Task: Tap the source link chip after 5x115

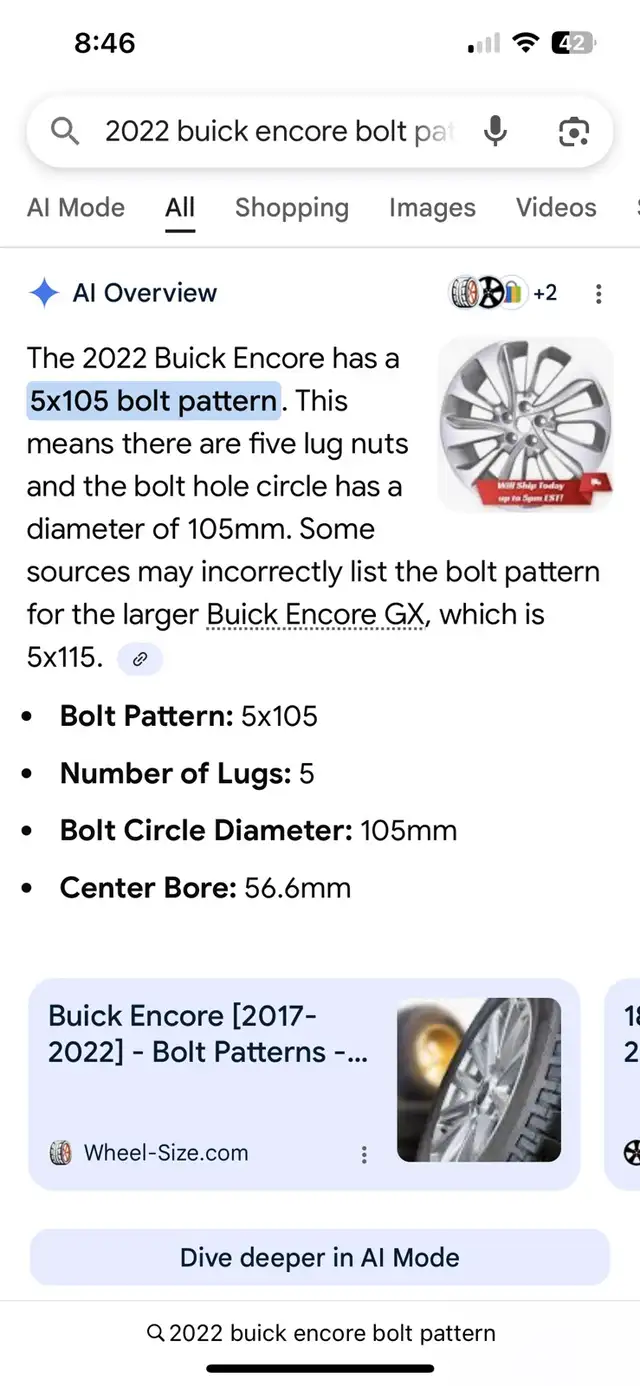Action: click(x=140, y=659)
